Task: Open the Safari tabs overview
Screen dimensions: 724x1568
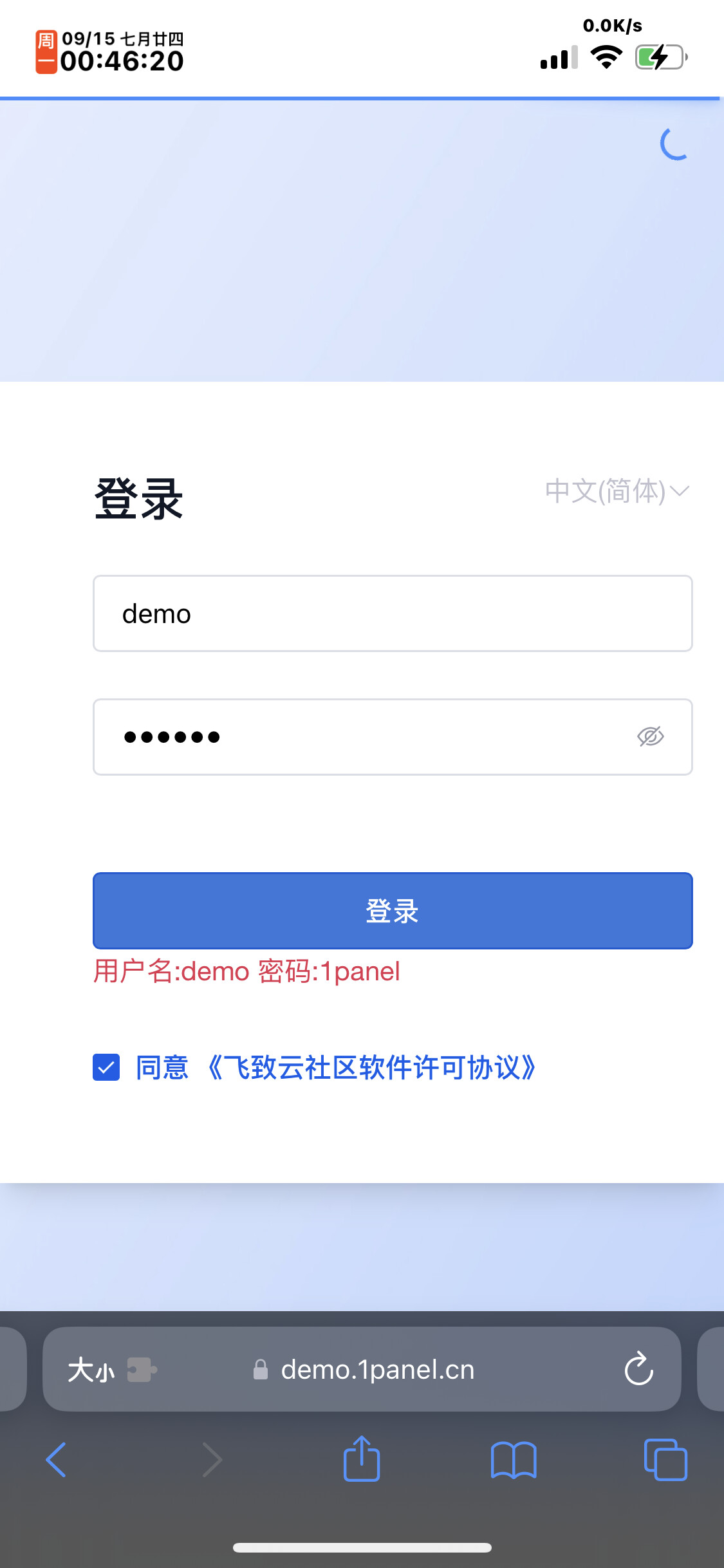Action: [665, 1460]
